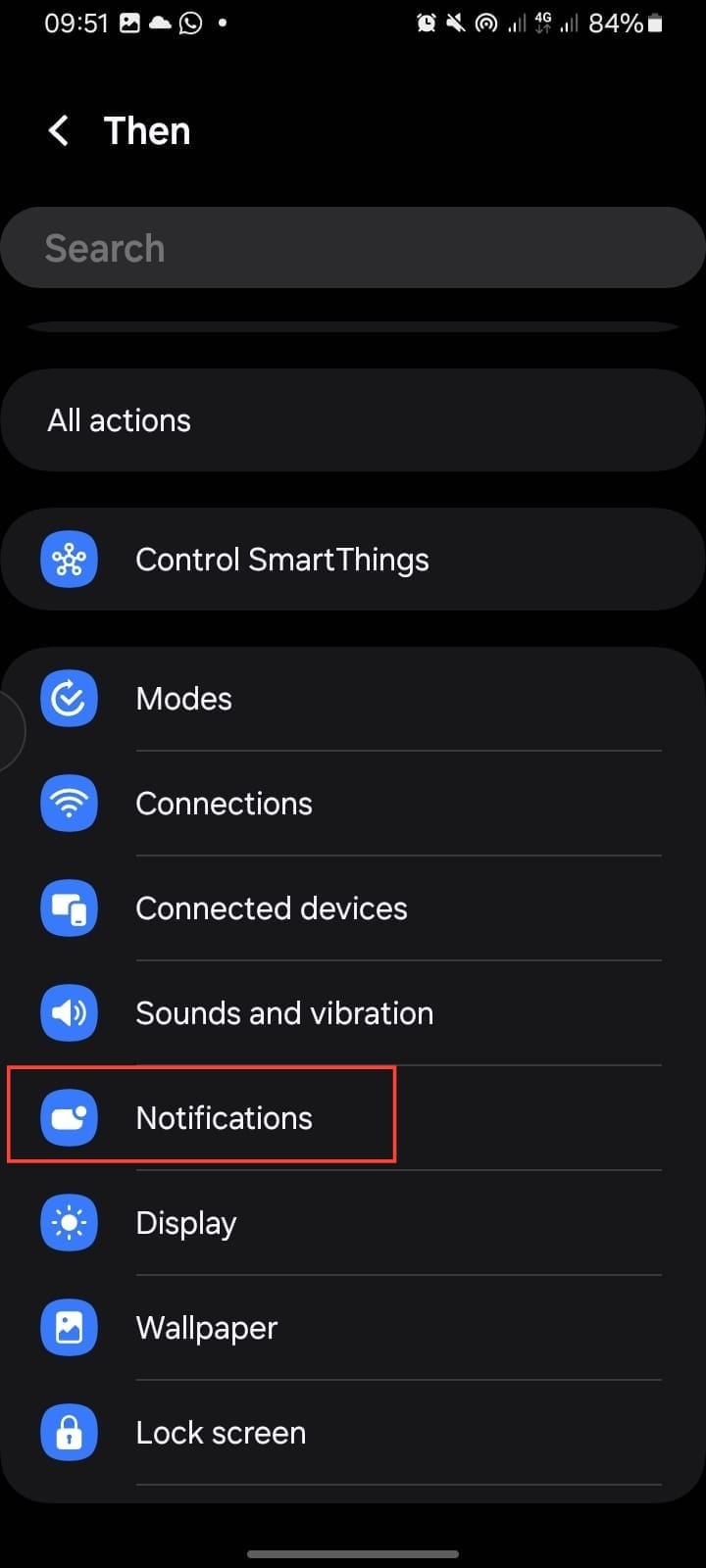Open Display actions
Screen dimensions: 706x1568
pyautogui.click(x=353, y=1223)
